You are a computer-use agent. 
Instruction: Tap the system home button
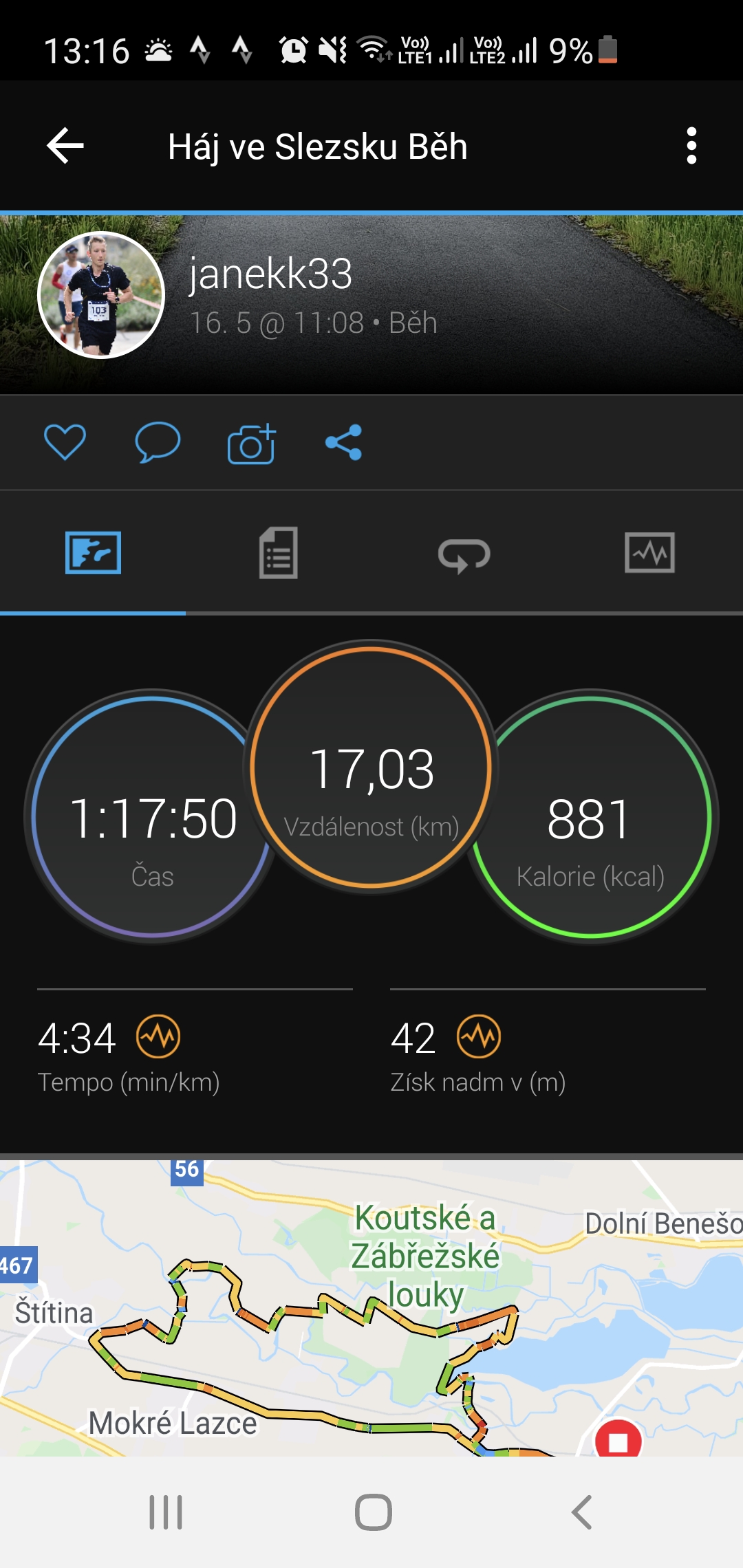click(373, 1512)
